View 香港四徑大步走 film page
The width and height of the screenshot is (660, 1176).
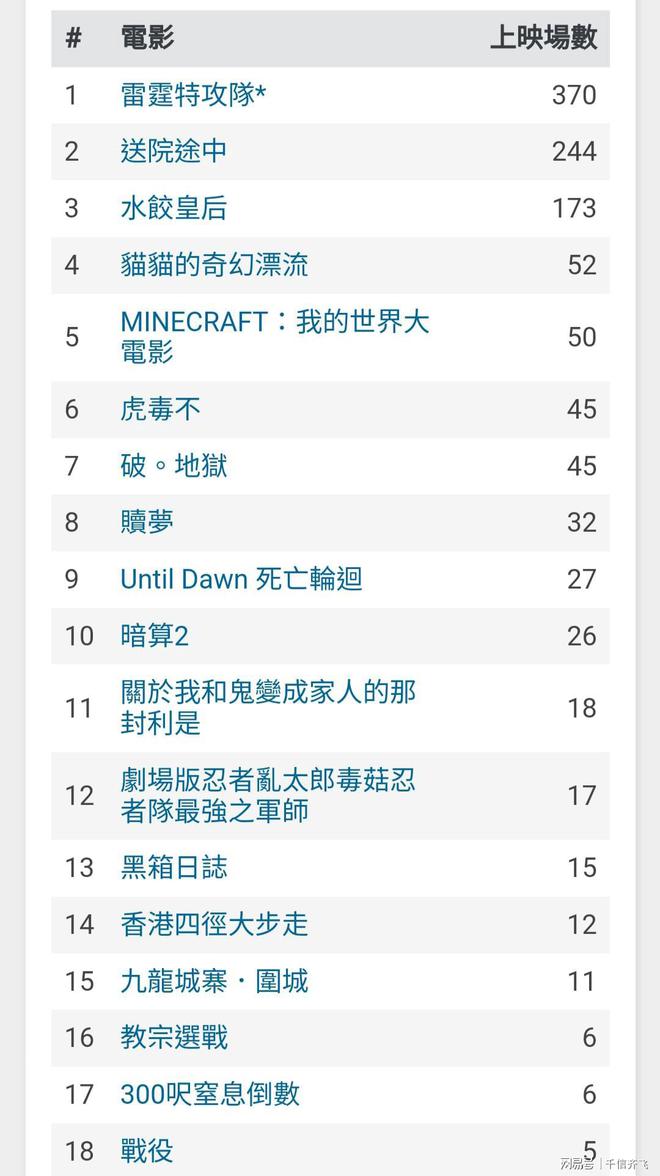(x=214, y=925)
